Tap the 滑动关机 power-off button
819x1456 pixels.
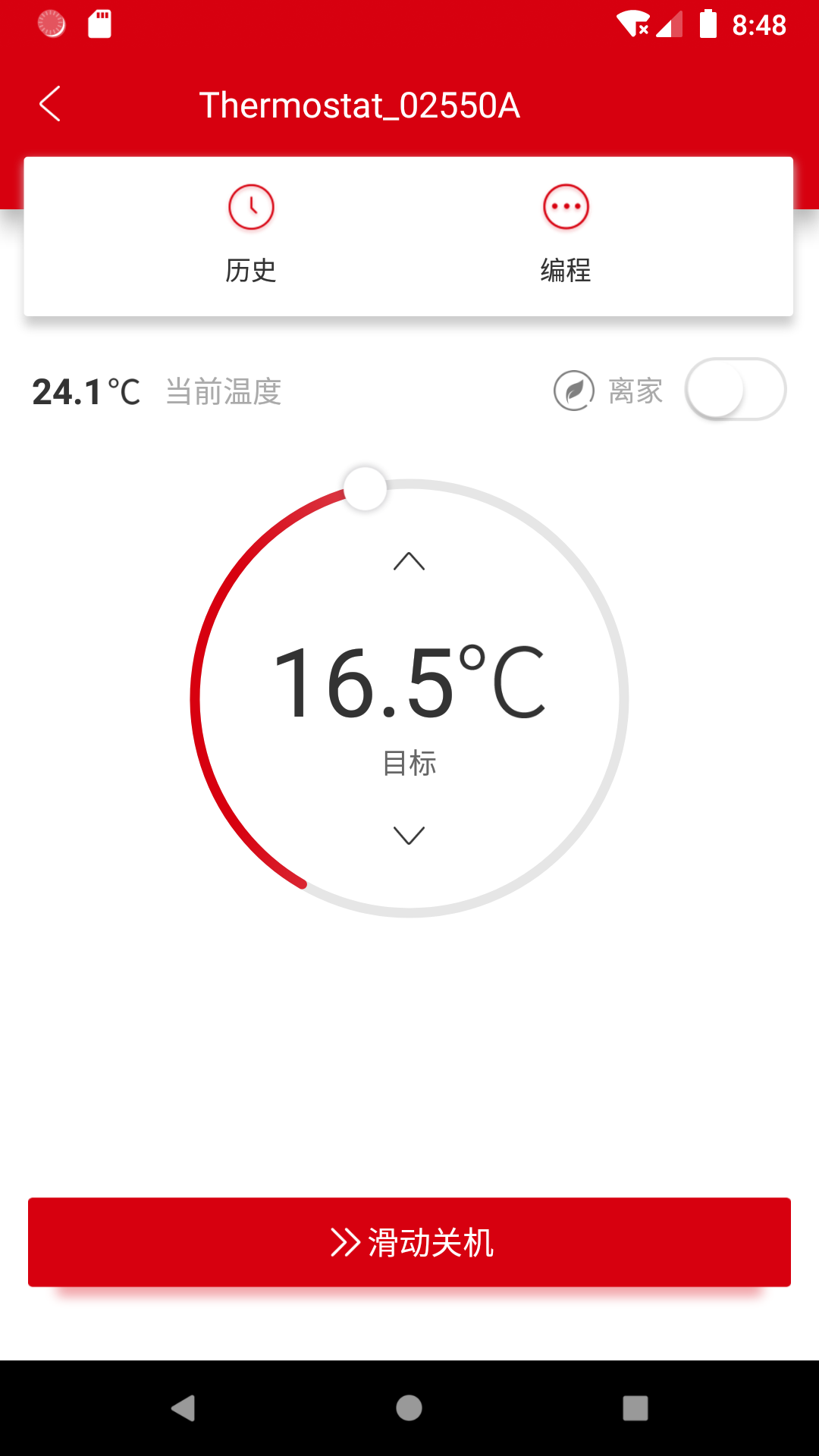pyautogui.click(x=409, y=1242)
